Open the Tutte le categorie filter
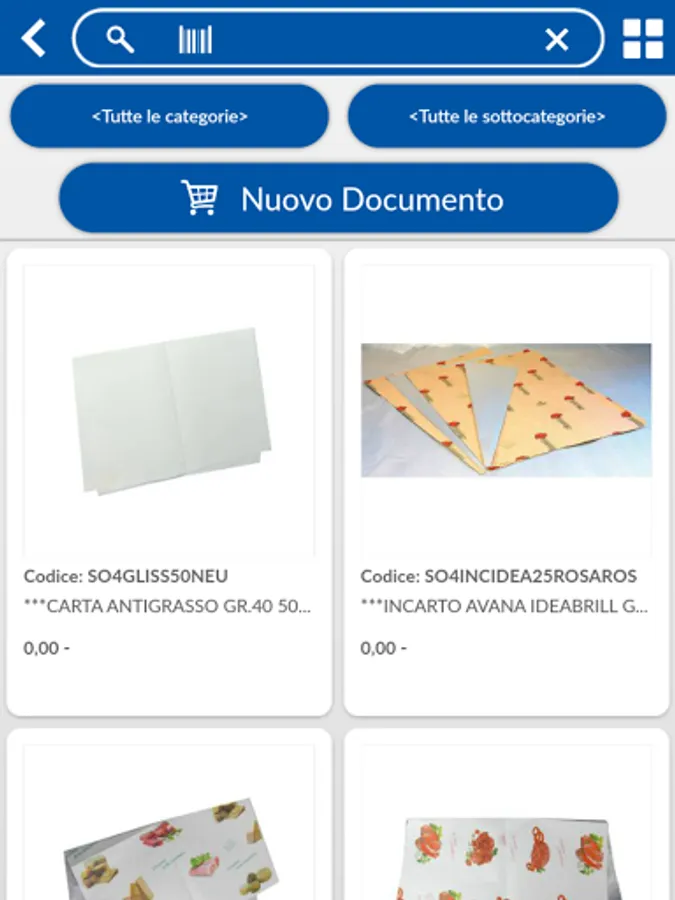 click(170, 116)
